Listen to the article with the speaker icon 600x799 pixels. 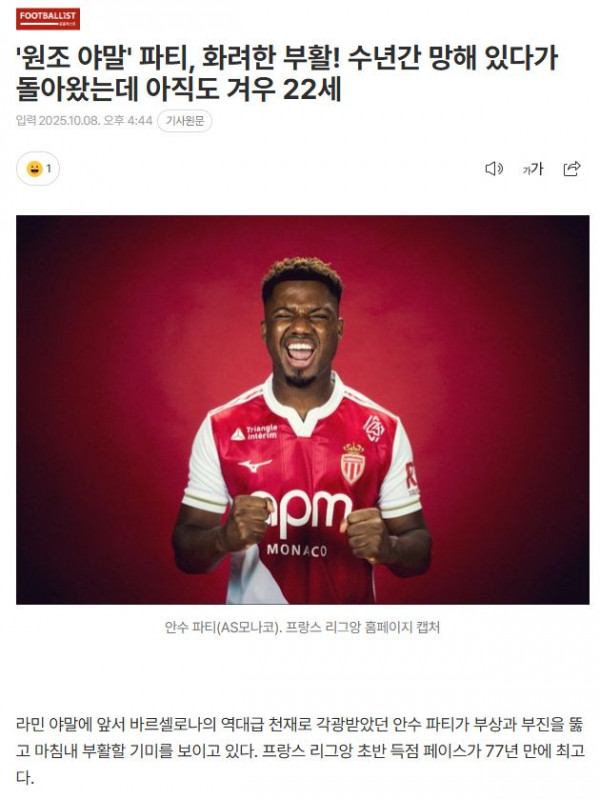point(493,169)
